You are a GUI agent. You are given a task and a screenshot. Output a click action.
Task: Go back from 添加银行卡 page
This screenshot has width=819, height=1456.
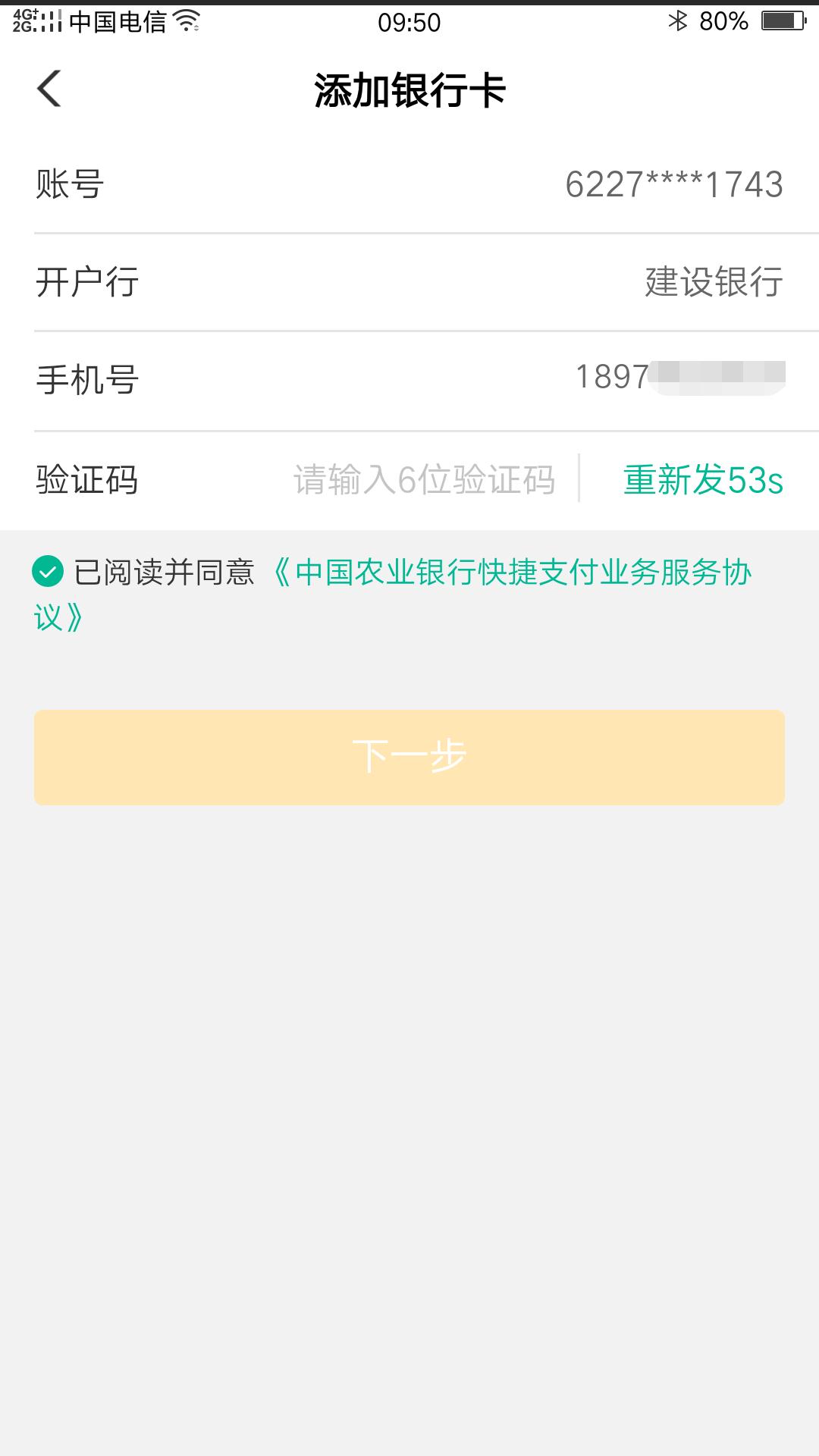(x=49, y=89)
